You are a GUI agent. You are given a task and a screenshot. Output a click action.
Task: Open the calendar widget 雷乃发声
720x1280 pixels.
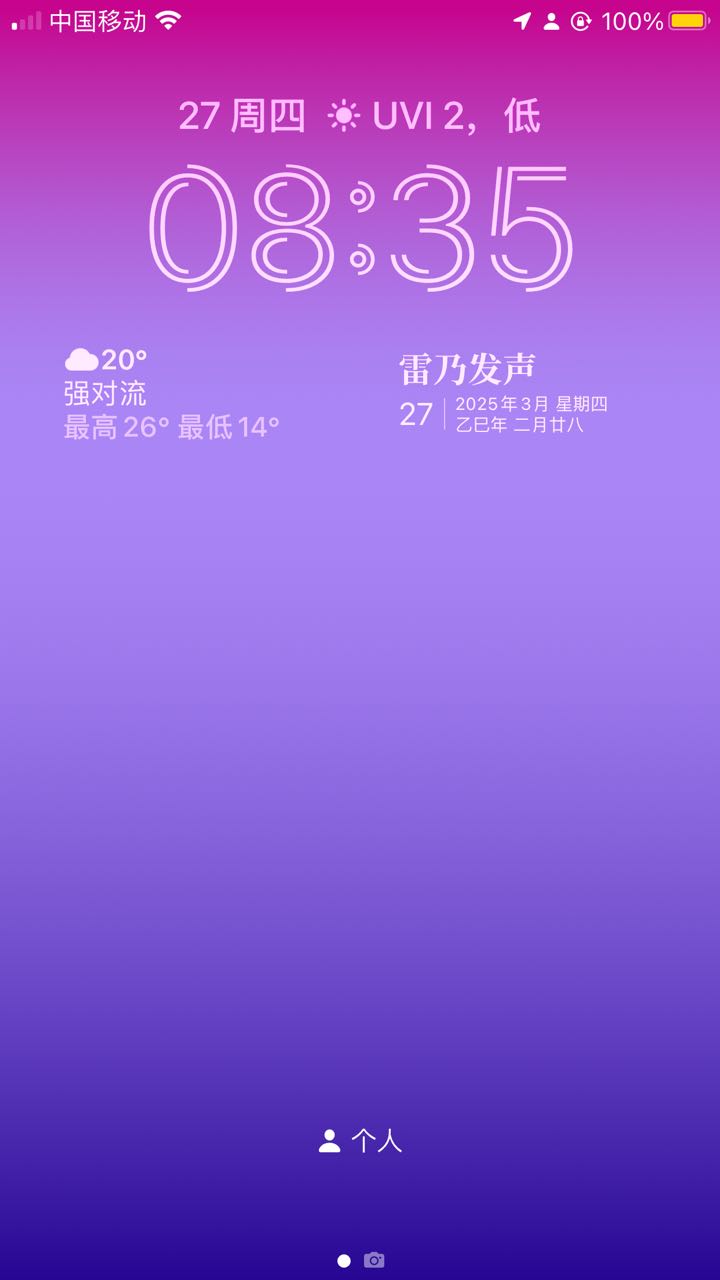[x=503, y=392]
